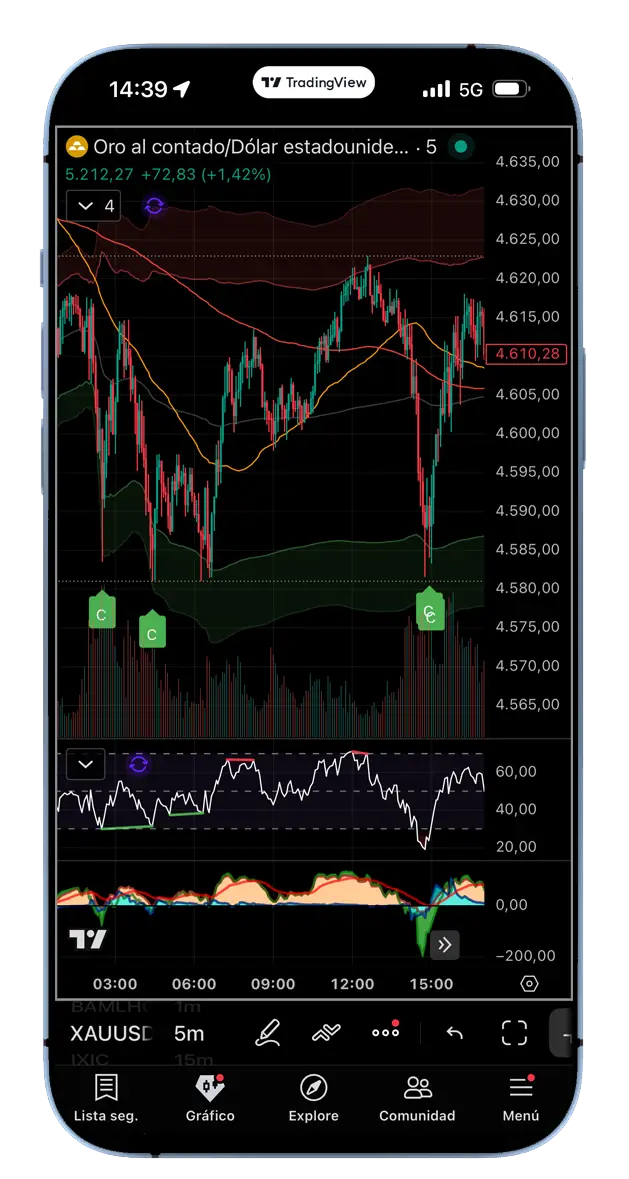Open the Oro al contado symbol title
This screenshot has height=1179, width=629.
[250, 147]
